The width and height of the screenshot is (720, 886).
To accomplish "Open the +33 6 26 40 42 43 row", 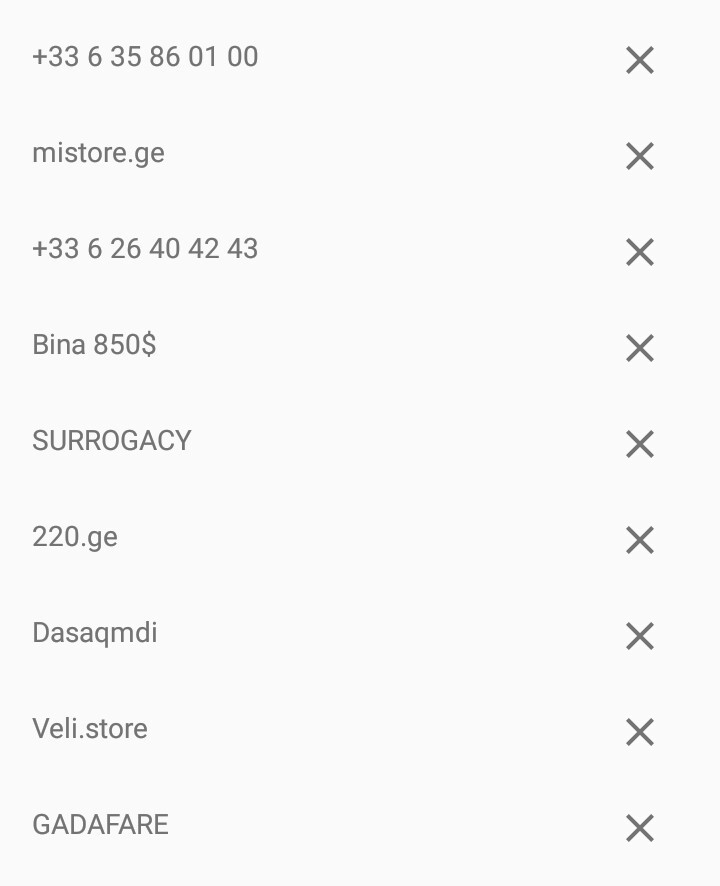I will 145,249.
